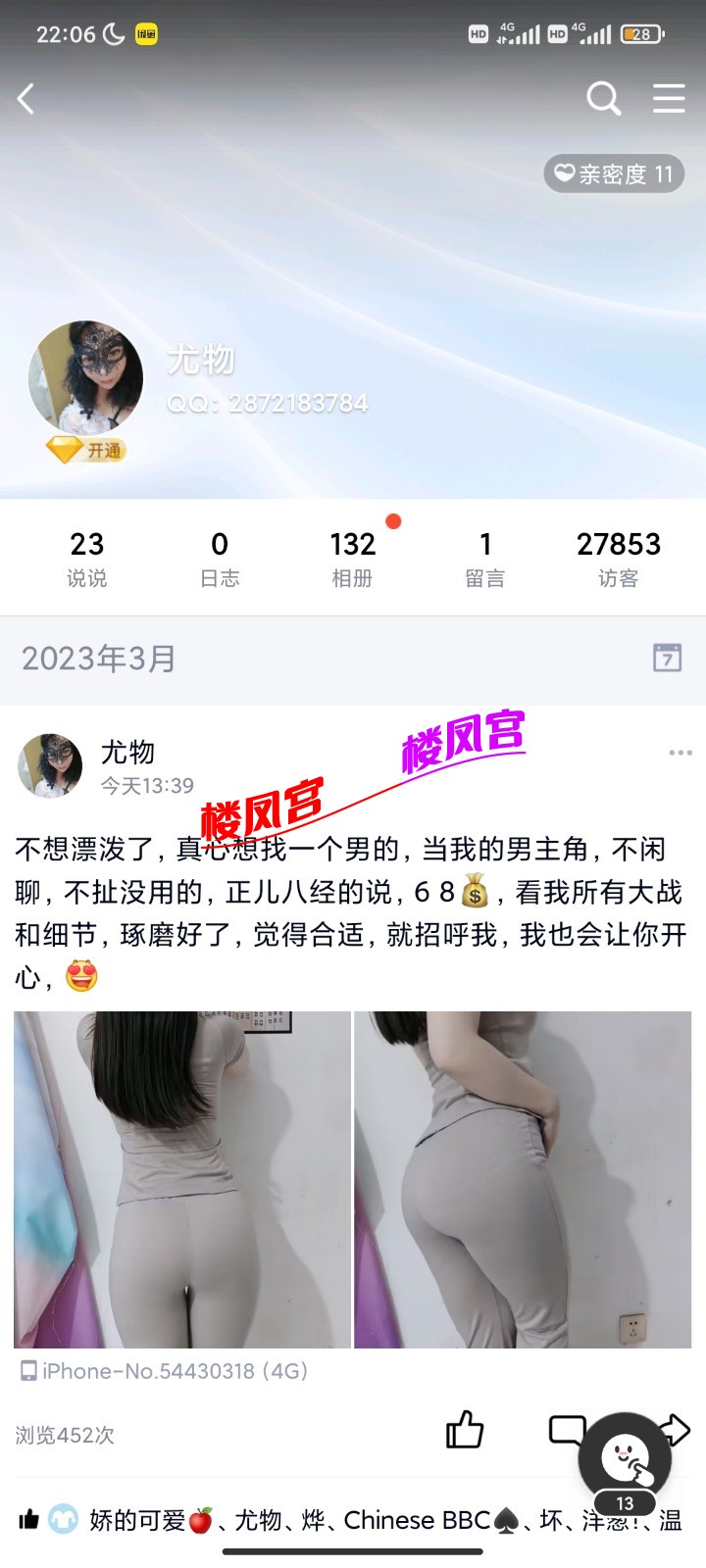Open the comment icon below the post
This screenshot has width=706, height=1568.
point(566,1431)
